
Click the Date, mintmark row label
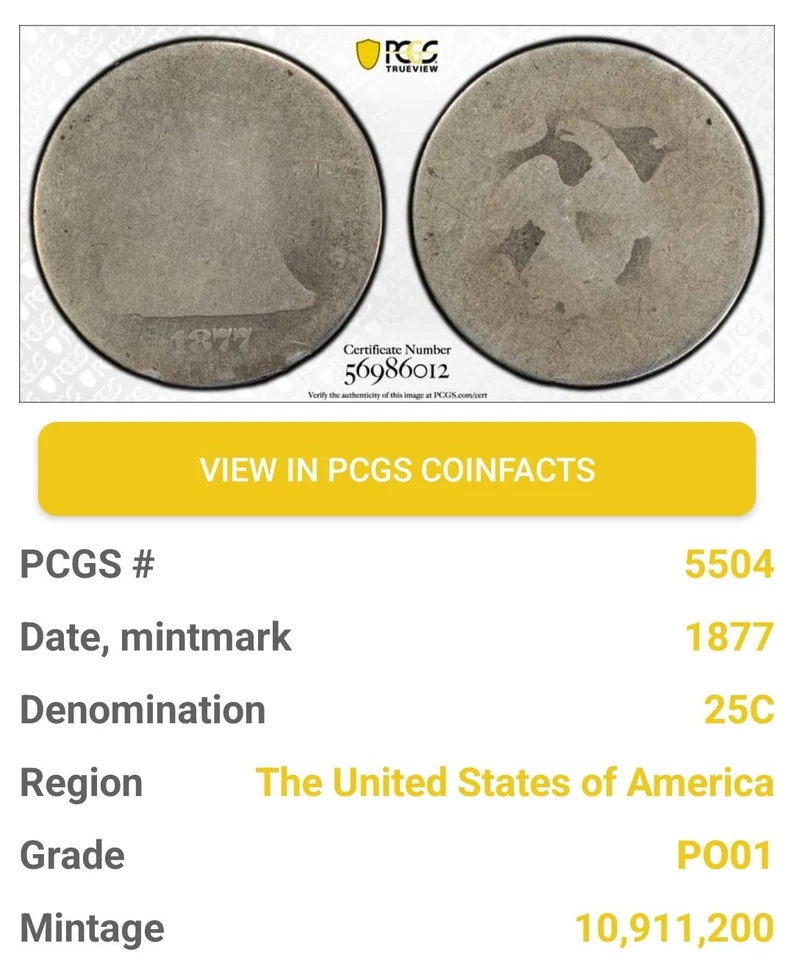pyautogui.click(x=154, y=636)
